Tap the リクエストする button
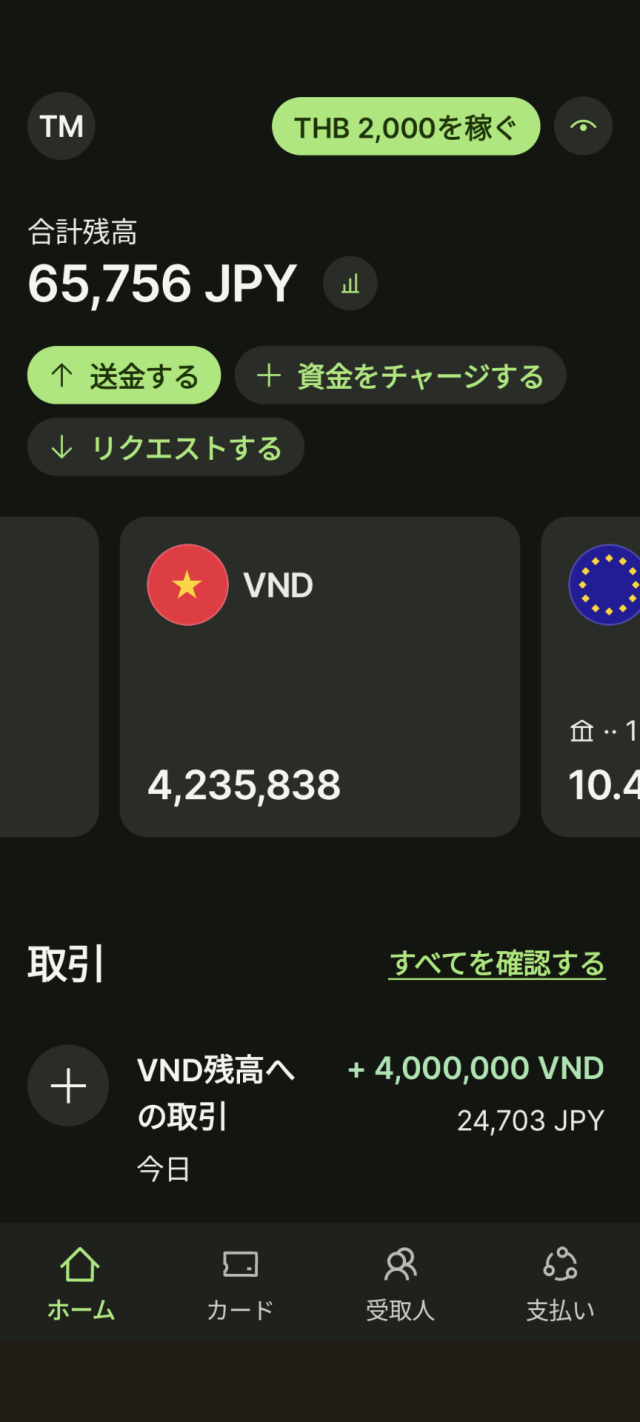Screen dimensions: 640x1422 tap(165, 447)
